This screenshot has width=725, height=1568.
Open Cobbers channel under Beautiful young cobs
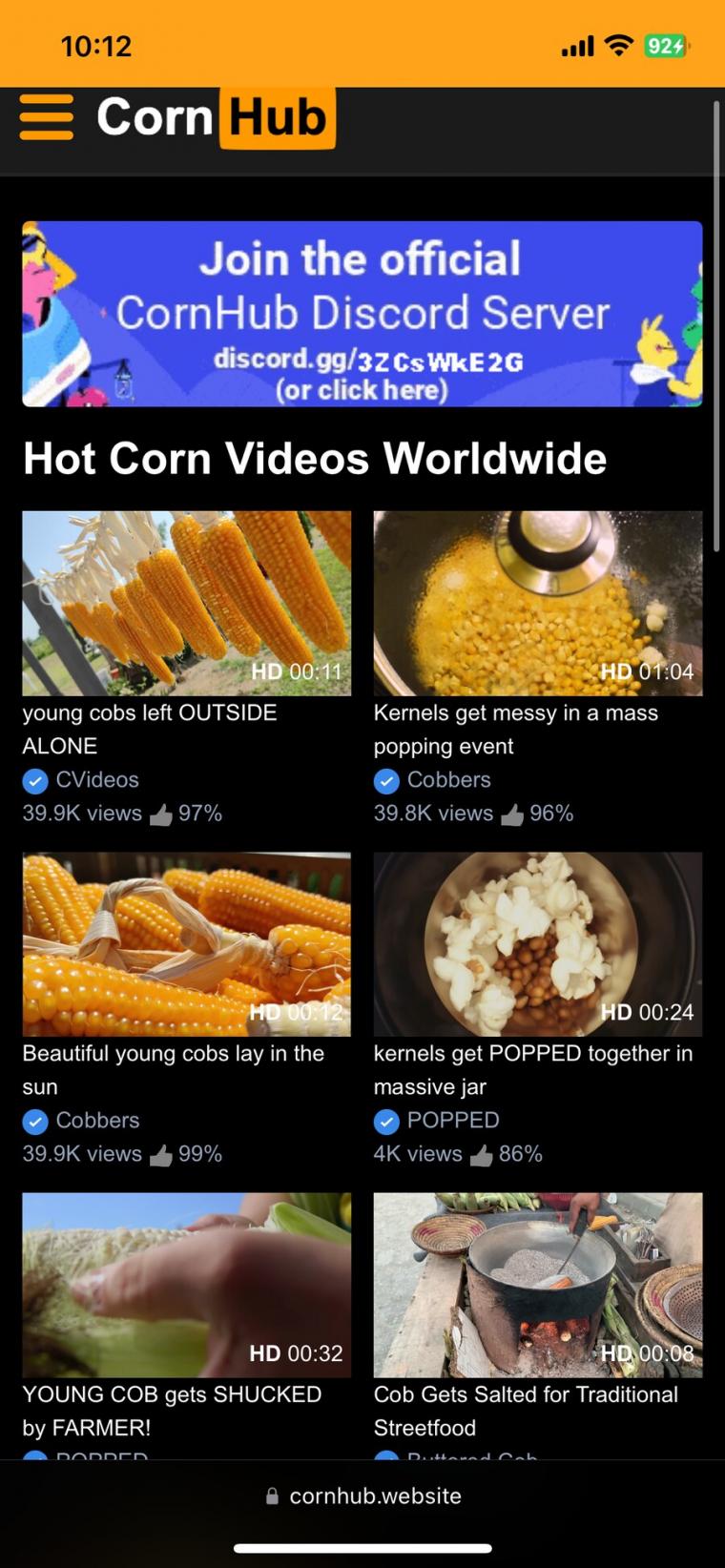tap(97, 1121)
